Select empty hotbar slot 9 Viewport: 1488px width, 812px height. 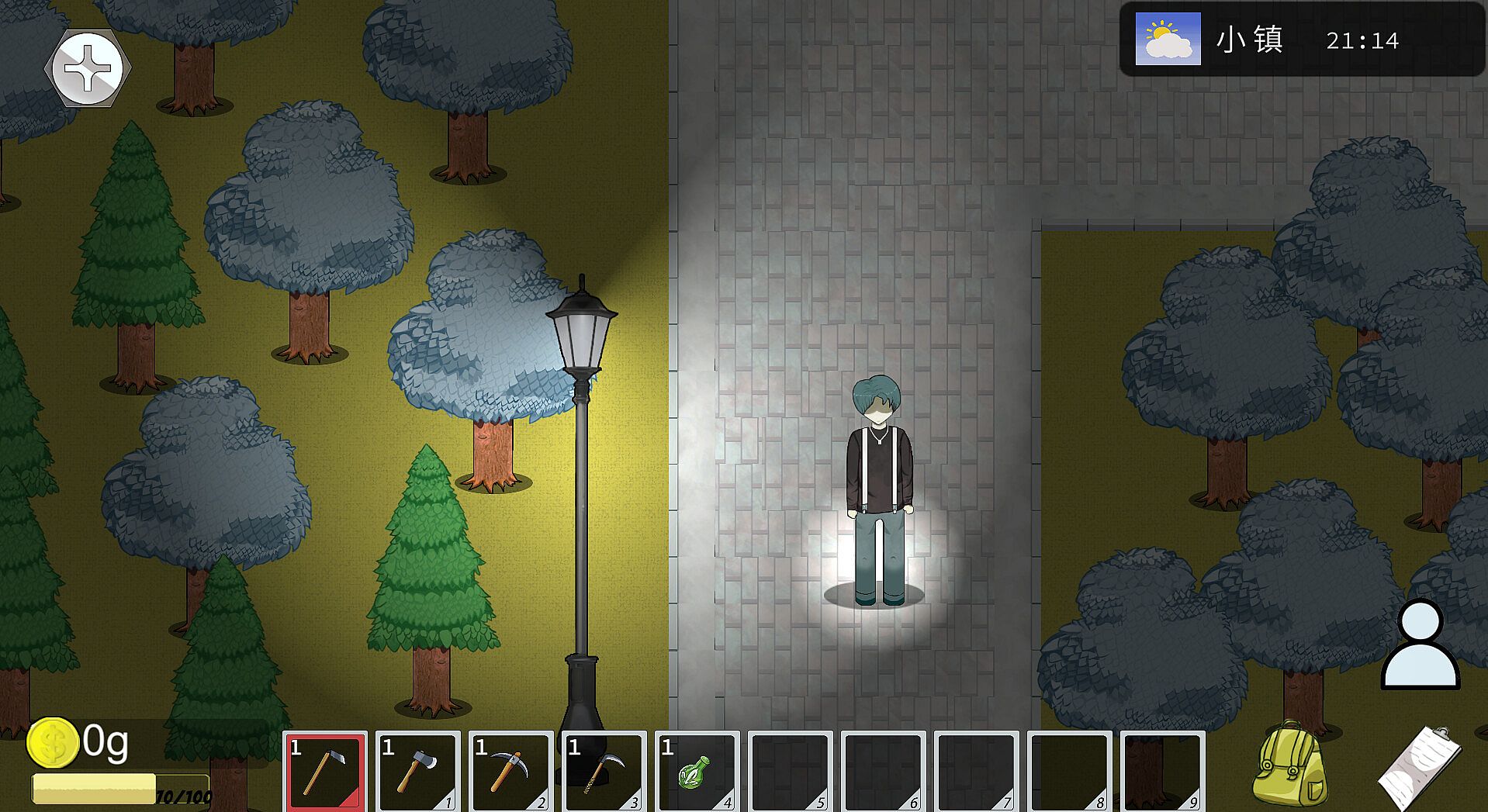[1162, 771]
